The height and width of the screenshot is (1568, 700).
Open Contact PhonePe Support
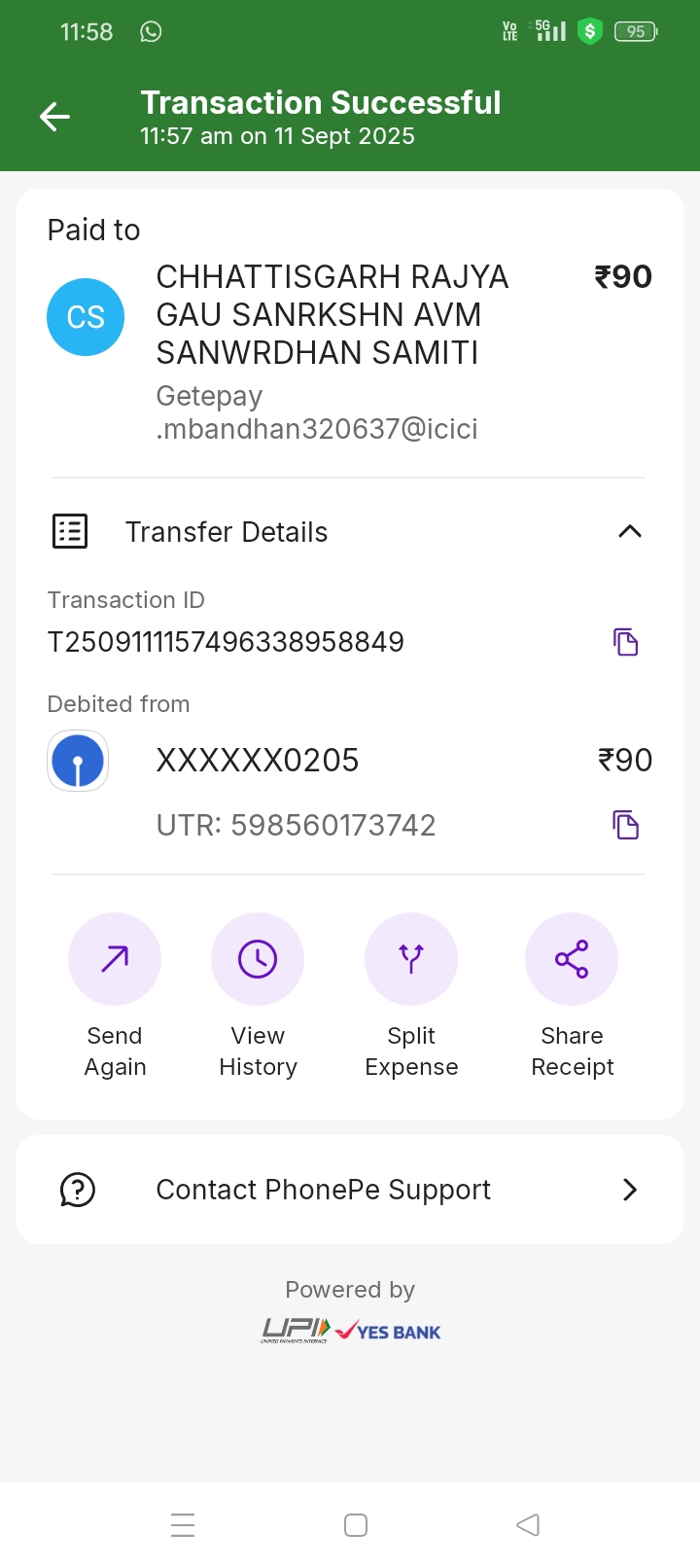point(350,1190)
